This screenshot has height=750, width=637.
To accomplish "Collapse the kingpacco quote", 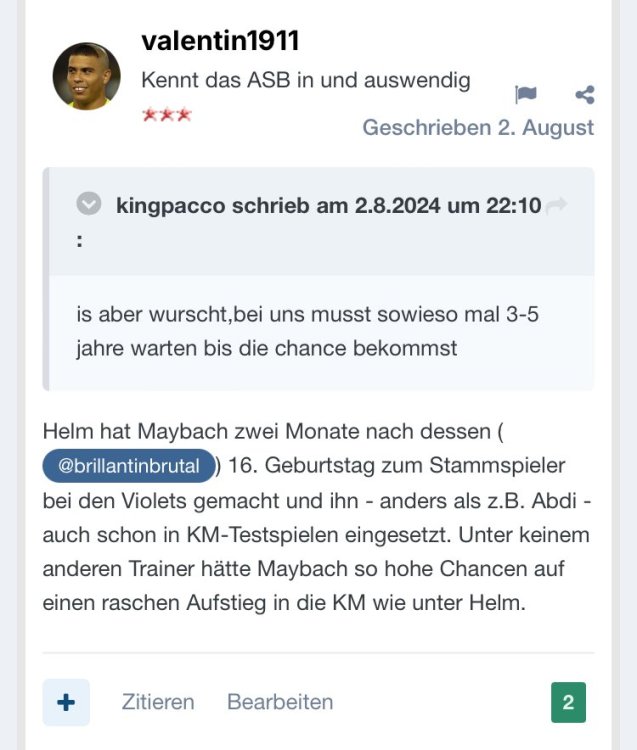I will pos(90,205).
